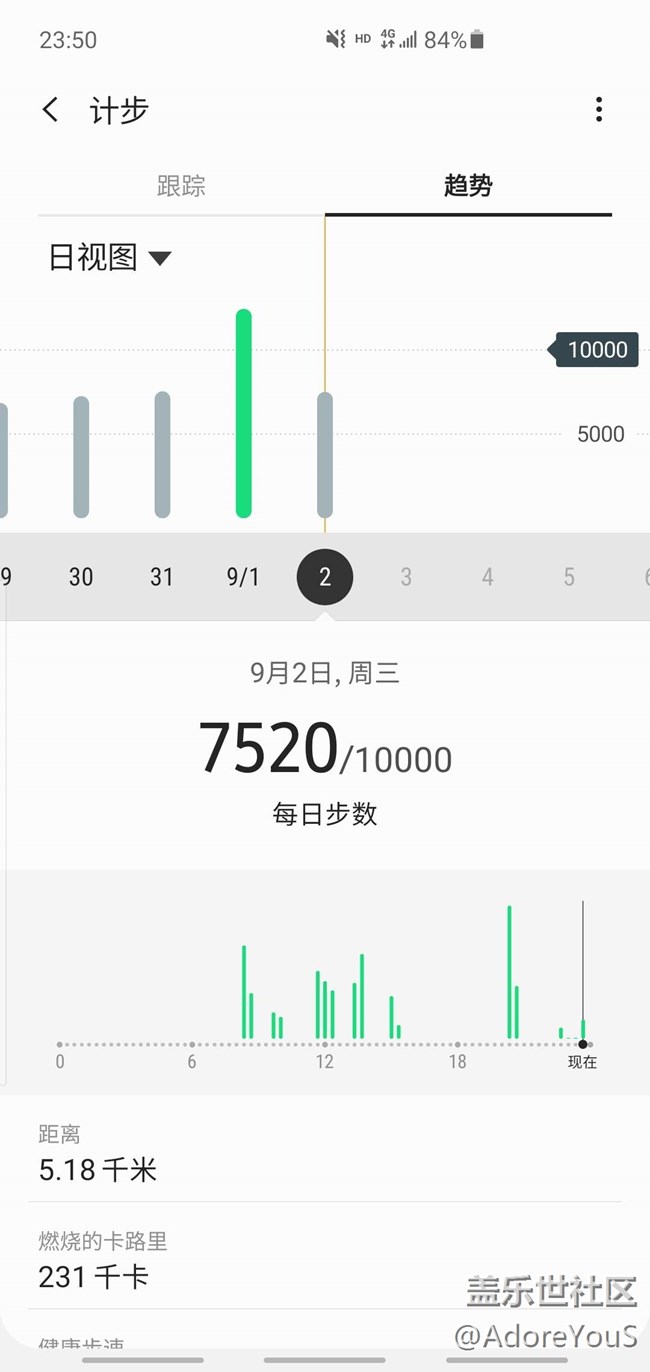Tap the selected date 2
Viewport: 650px width, 1372px height.
point(325,577)
